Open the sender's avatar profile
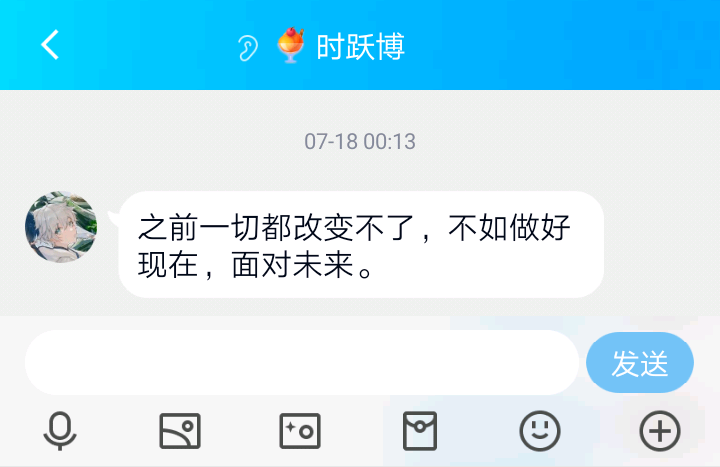 (x=61, y=228)
